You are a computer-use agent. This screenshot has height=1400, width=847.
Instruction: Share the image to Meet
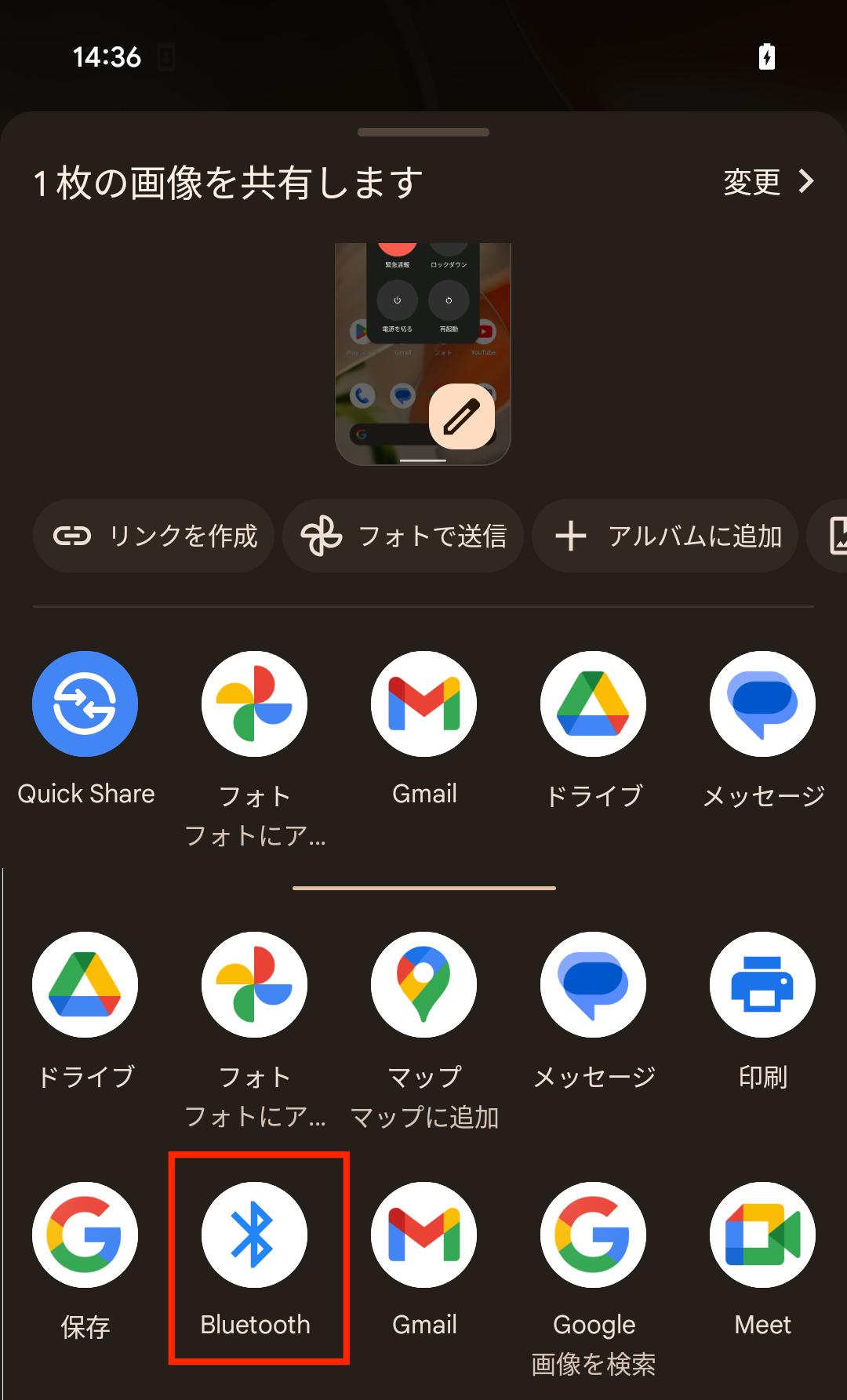pyautogui.click(x=762, y=1235)
